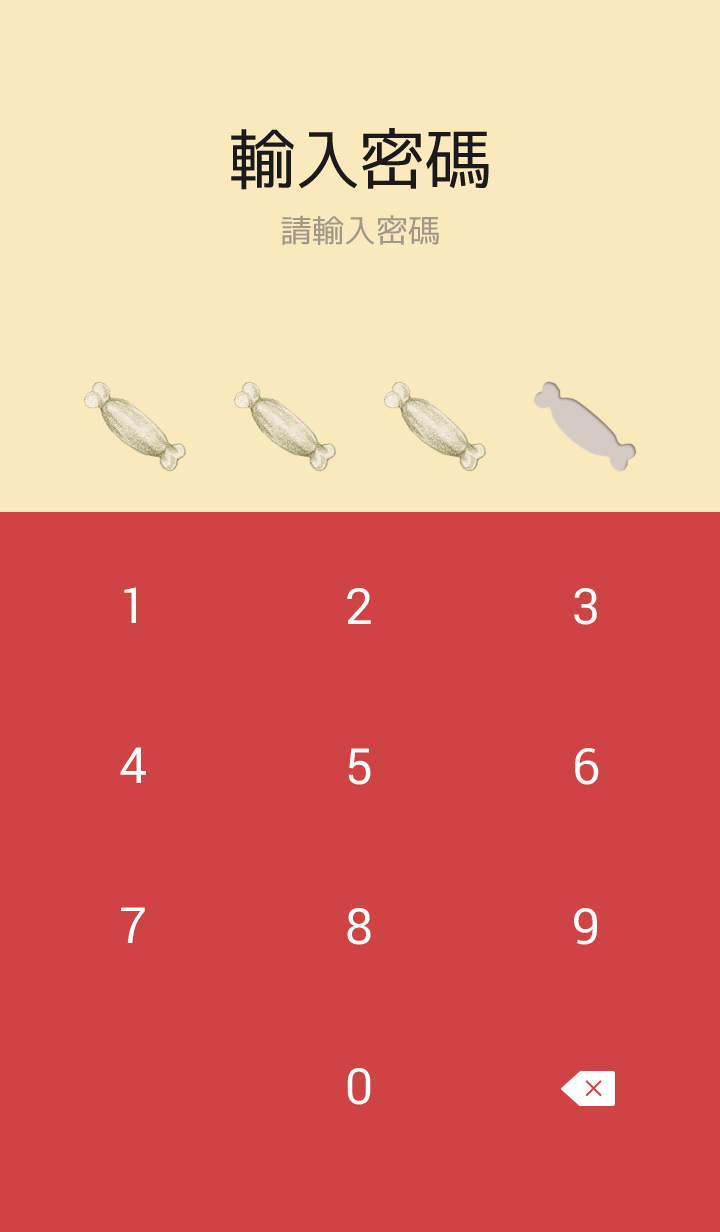Select the 9 key
Image resolution: width=720 pixels, height=1232 pixels.
pyautogui.click(x=586, y=927)
